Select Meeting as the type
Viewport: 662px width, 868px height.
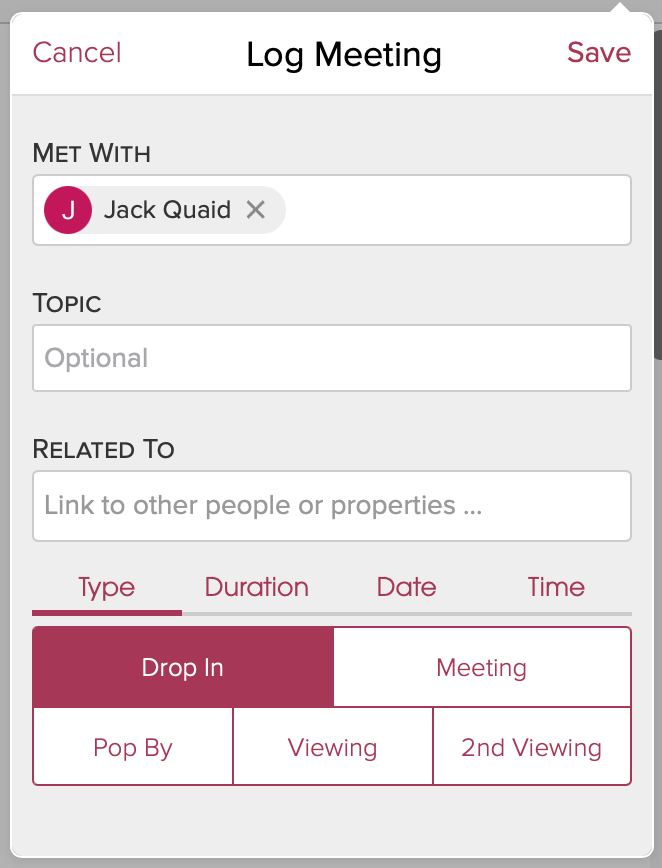[x=481, y=668]
